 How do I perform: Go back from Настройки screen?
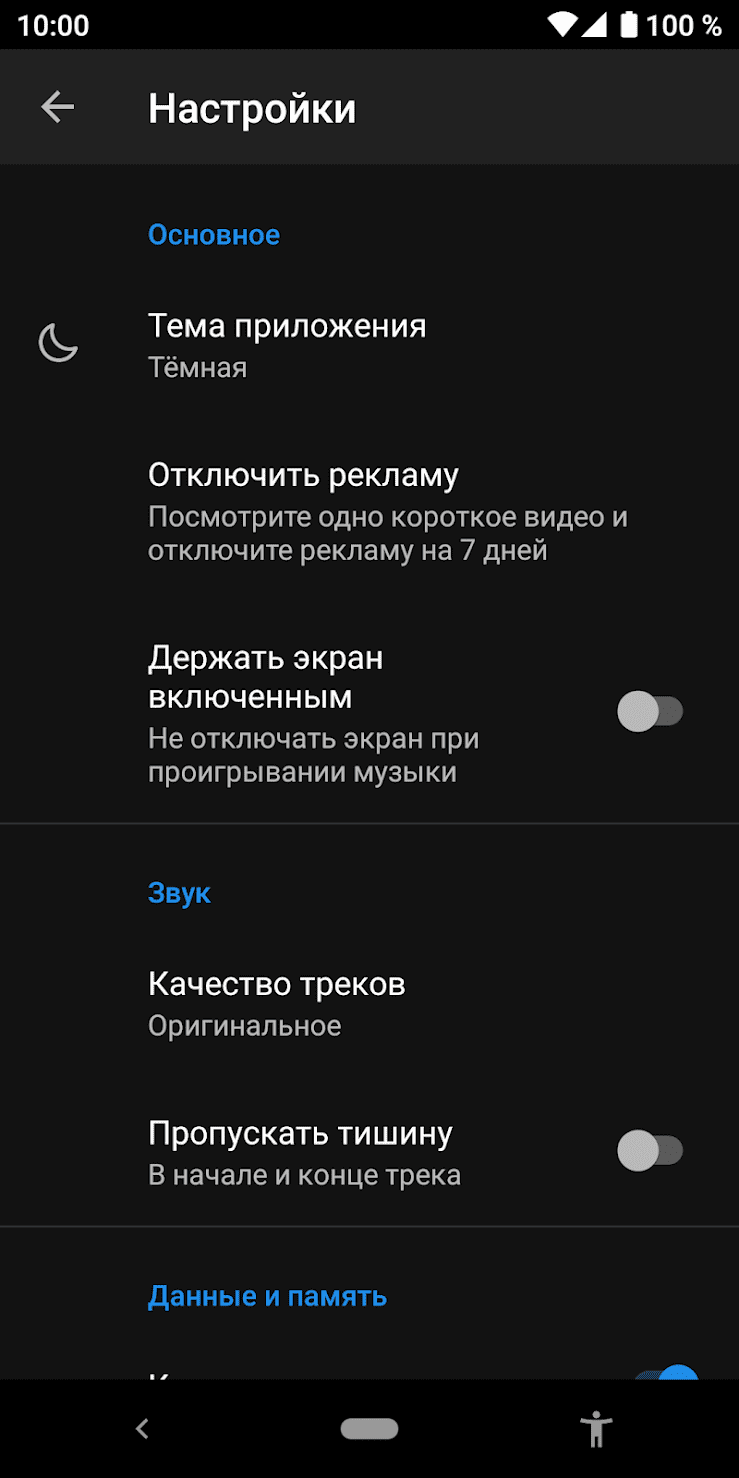[57, 107]
